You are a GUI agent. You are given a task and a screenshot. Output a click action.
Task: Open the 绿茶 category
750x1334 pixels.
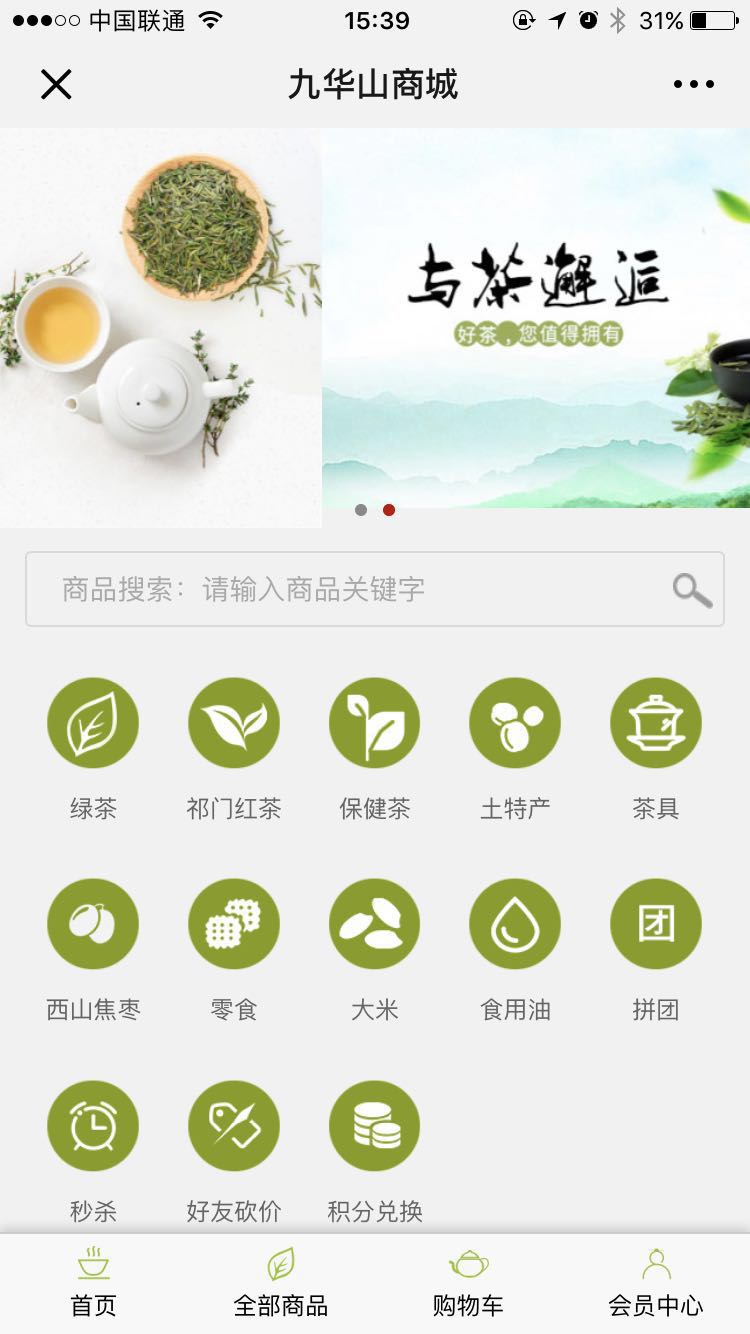point(93,723)
